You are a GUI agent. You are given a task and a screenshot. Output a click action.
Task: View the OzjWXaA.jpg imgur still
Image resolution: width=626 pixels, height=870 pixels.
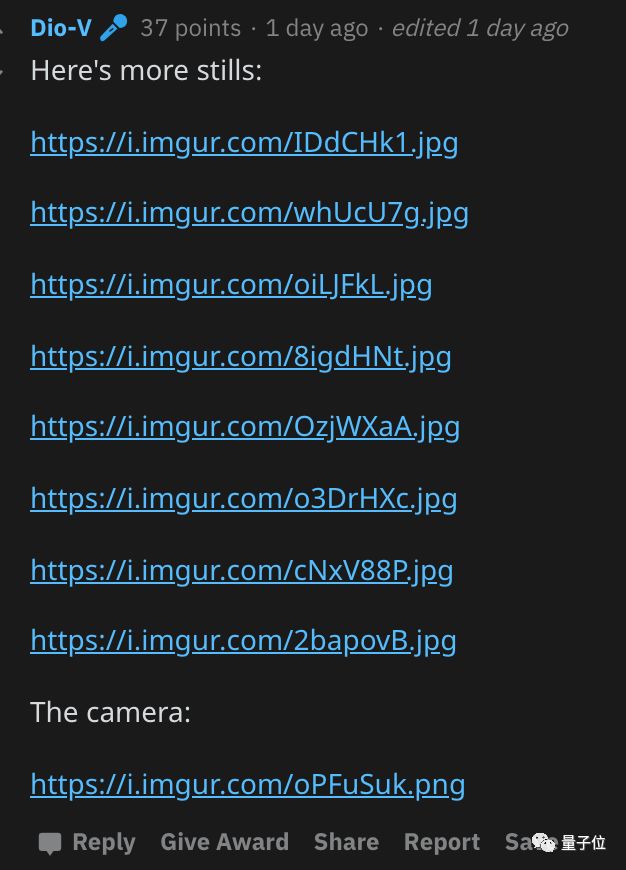245,427
